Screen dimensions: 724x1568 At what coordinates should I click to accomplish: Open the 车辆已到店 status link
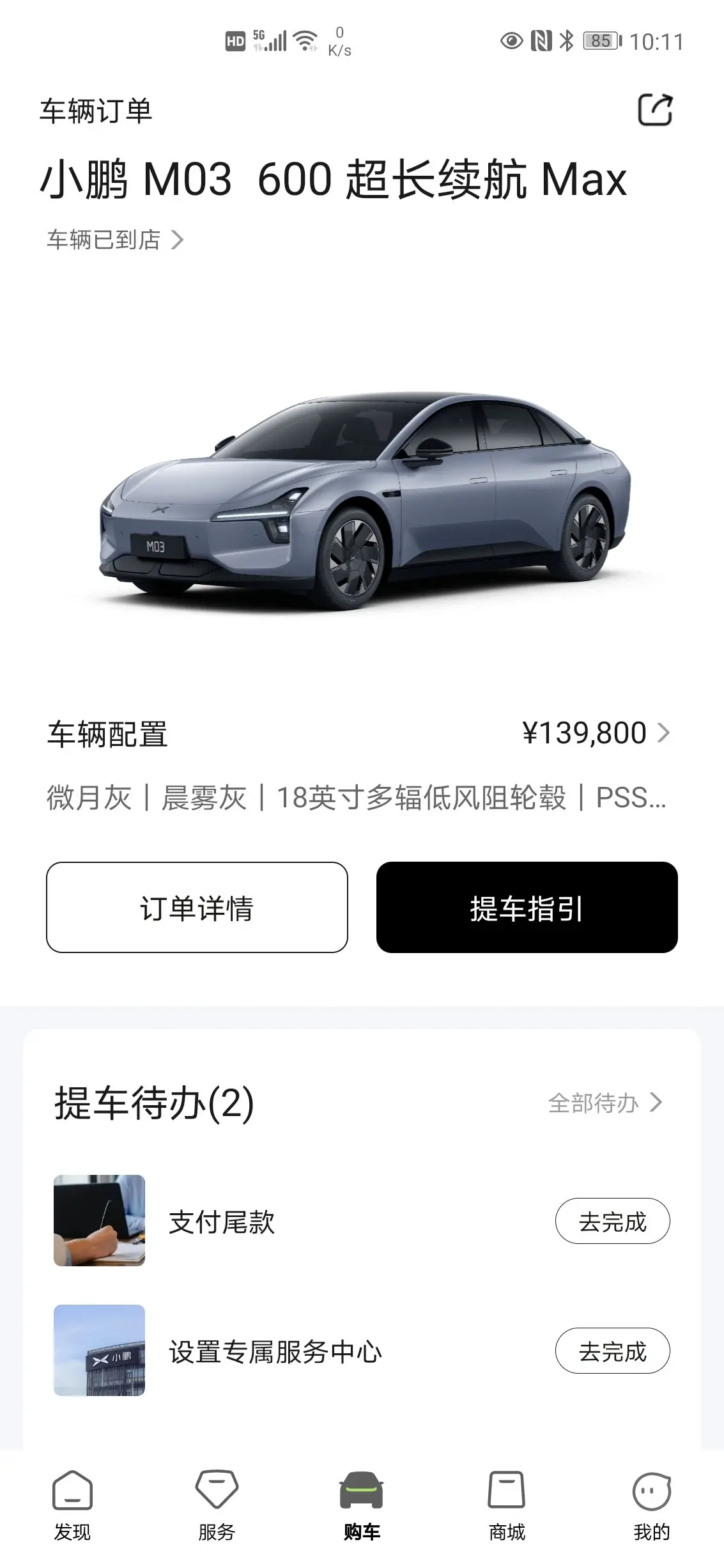point(115,240)
